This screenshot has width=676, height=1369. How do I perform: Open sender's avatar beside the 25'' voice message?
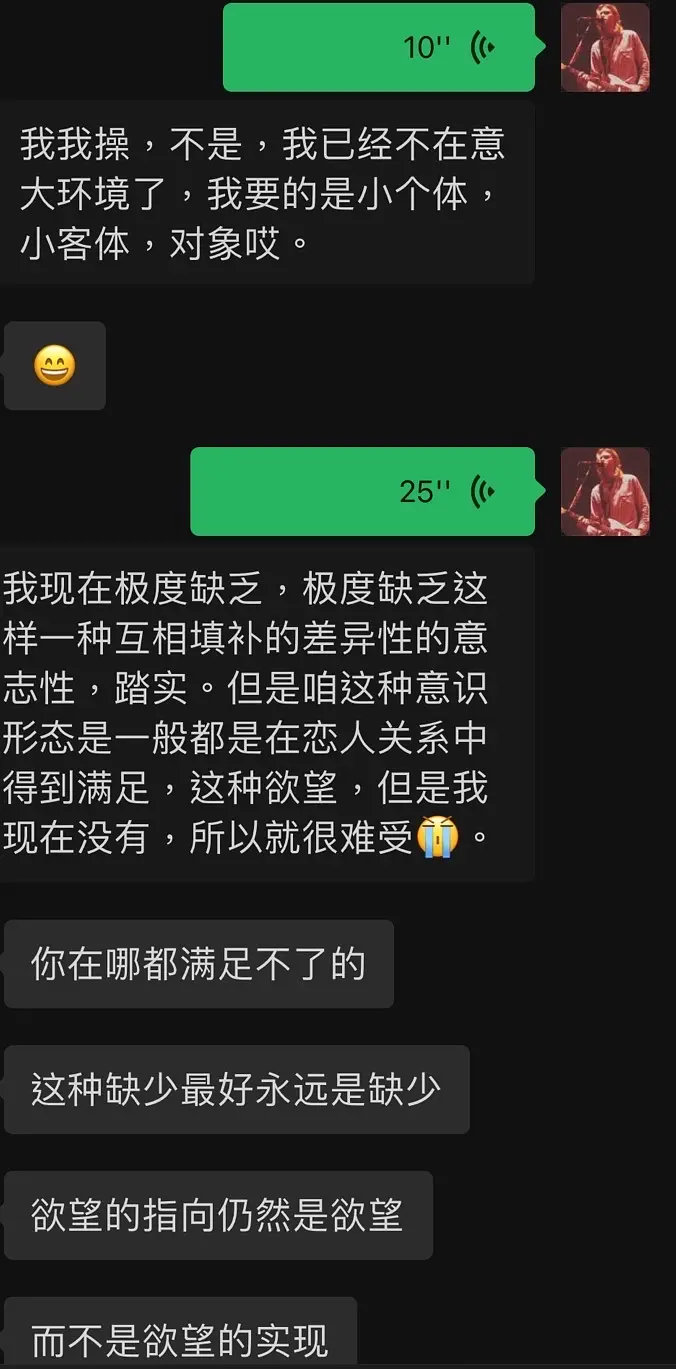click(605, 492)
